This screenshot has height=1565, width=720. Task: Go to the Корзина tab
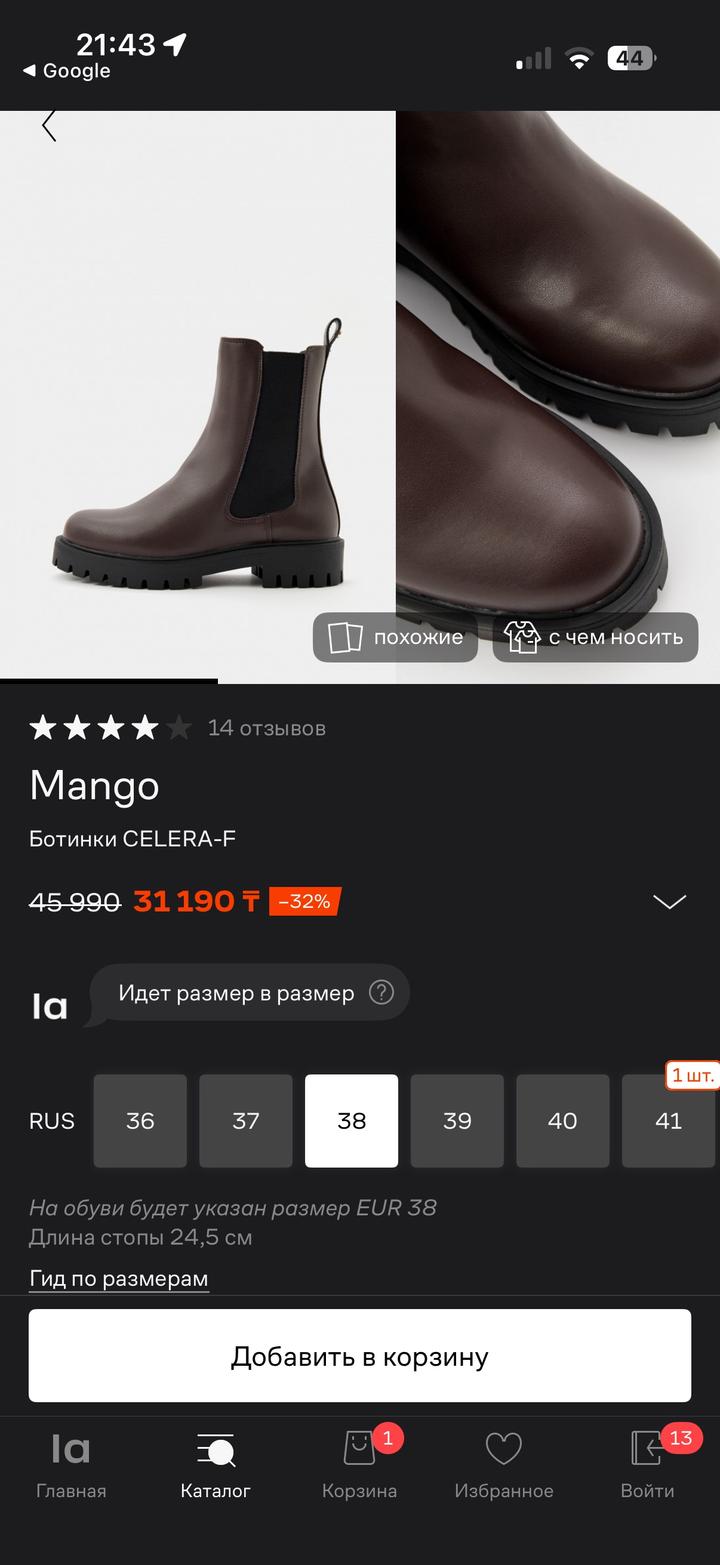pyautogui.click(x=359, y=1465)
